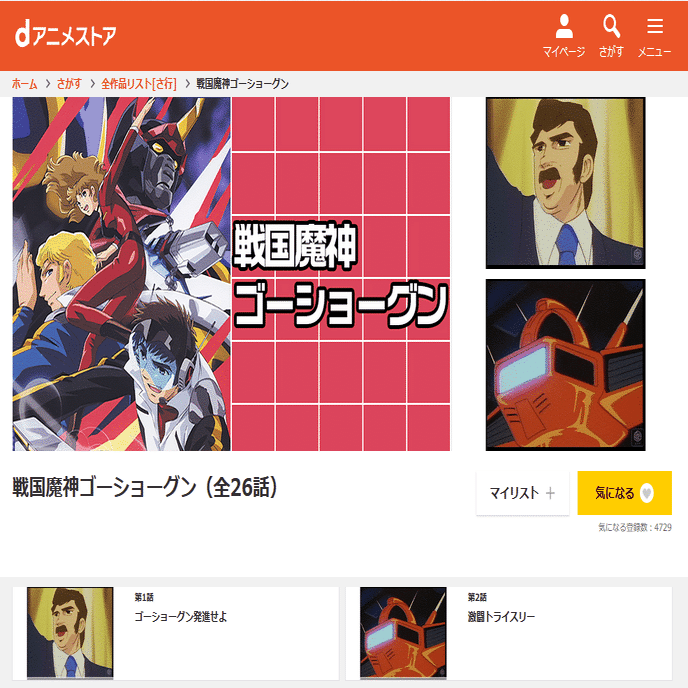Open the メニュー hamburger menu
Viewport: 688px width, 688px height.
tap(655, 36)
